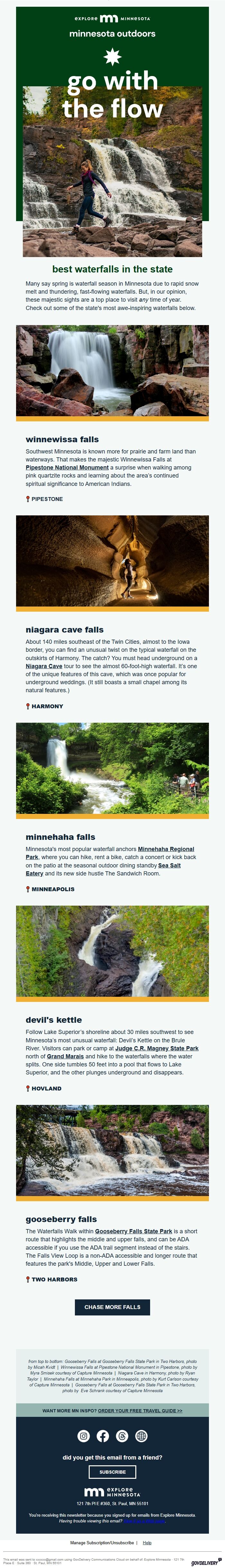The image size is (225, 1568).
Task: Open the Pipestone National Monument link
Action: (67, 468)
